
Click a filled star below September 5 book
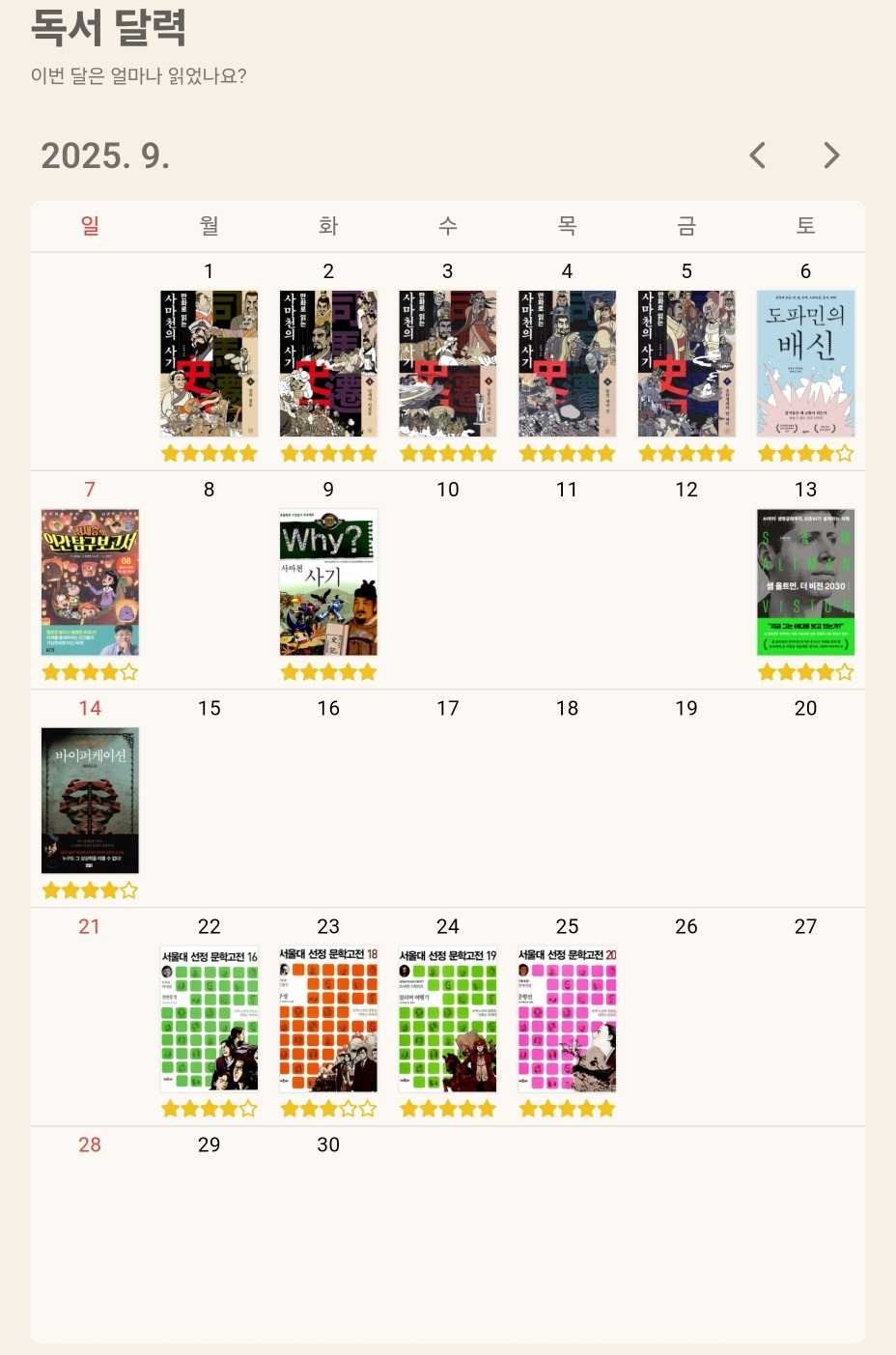click(686, 453)
